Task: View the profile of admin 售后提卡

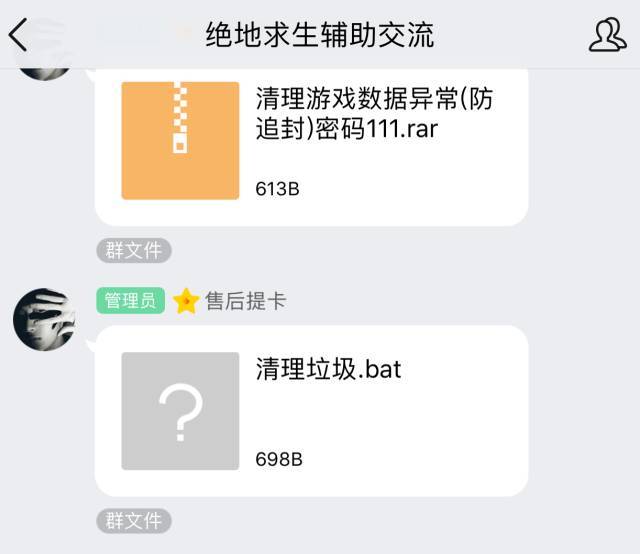Action: point(43,320)
